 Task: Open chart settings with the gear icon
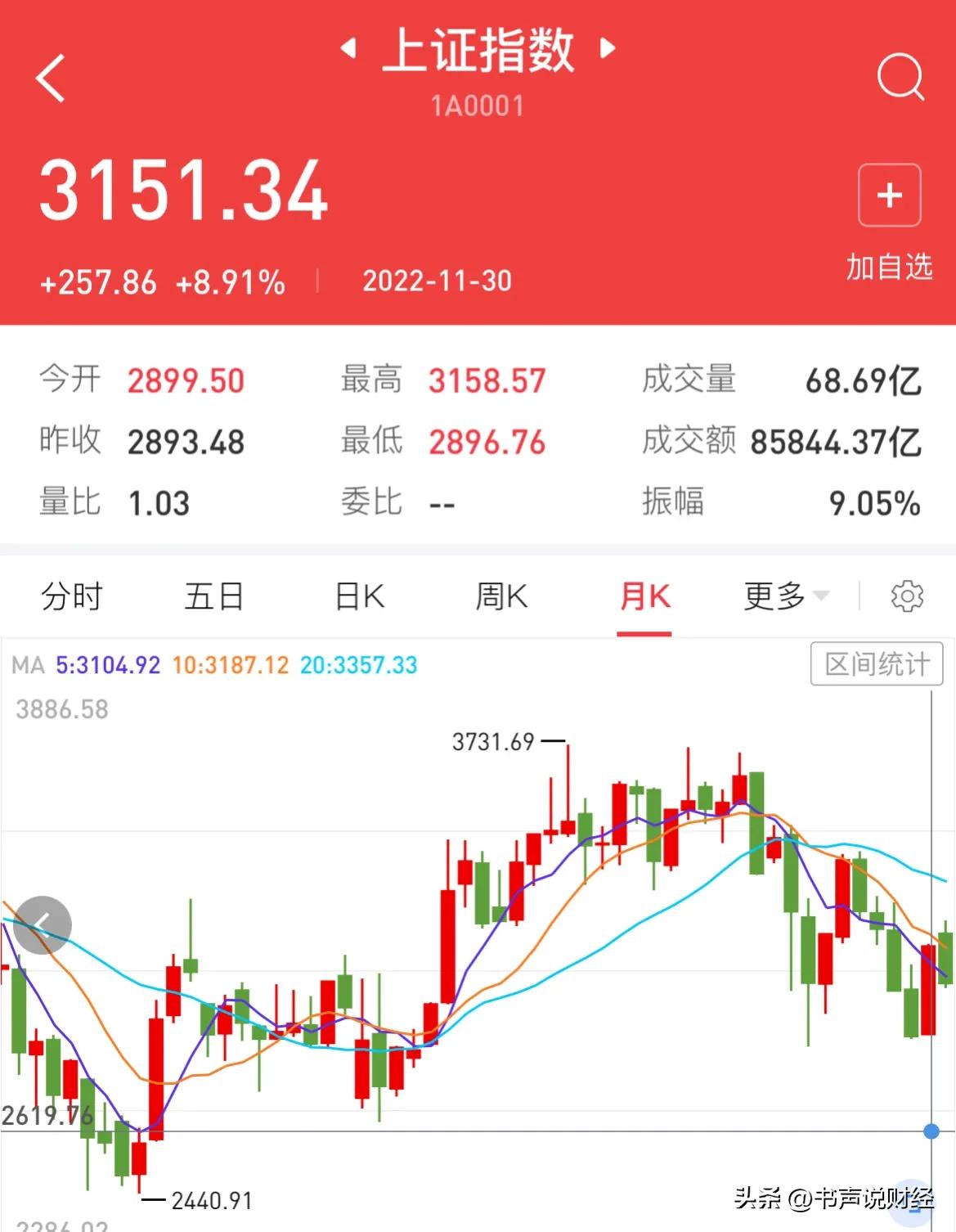(908, 596)
